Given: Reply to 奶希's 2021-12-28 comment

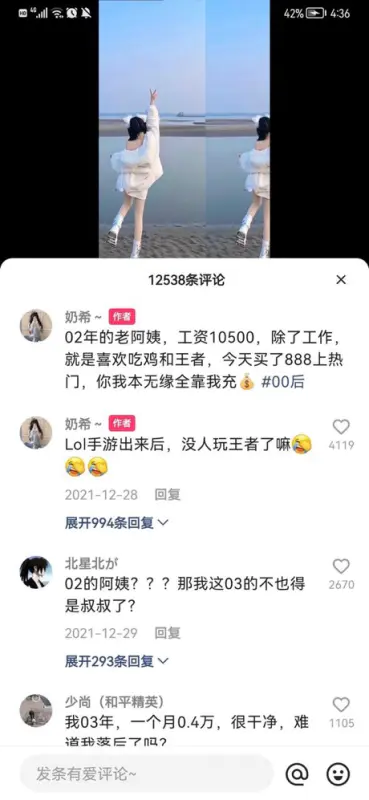Looking at the screenshot, I should 168,494.
